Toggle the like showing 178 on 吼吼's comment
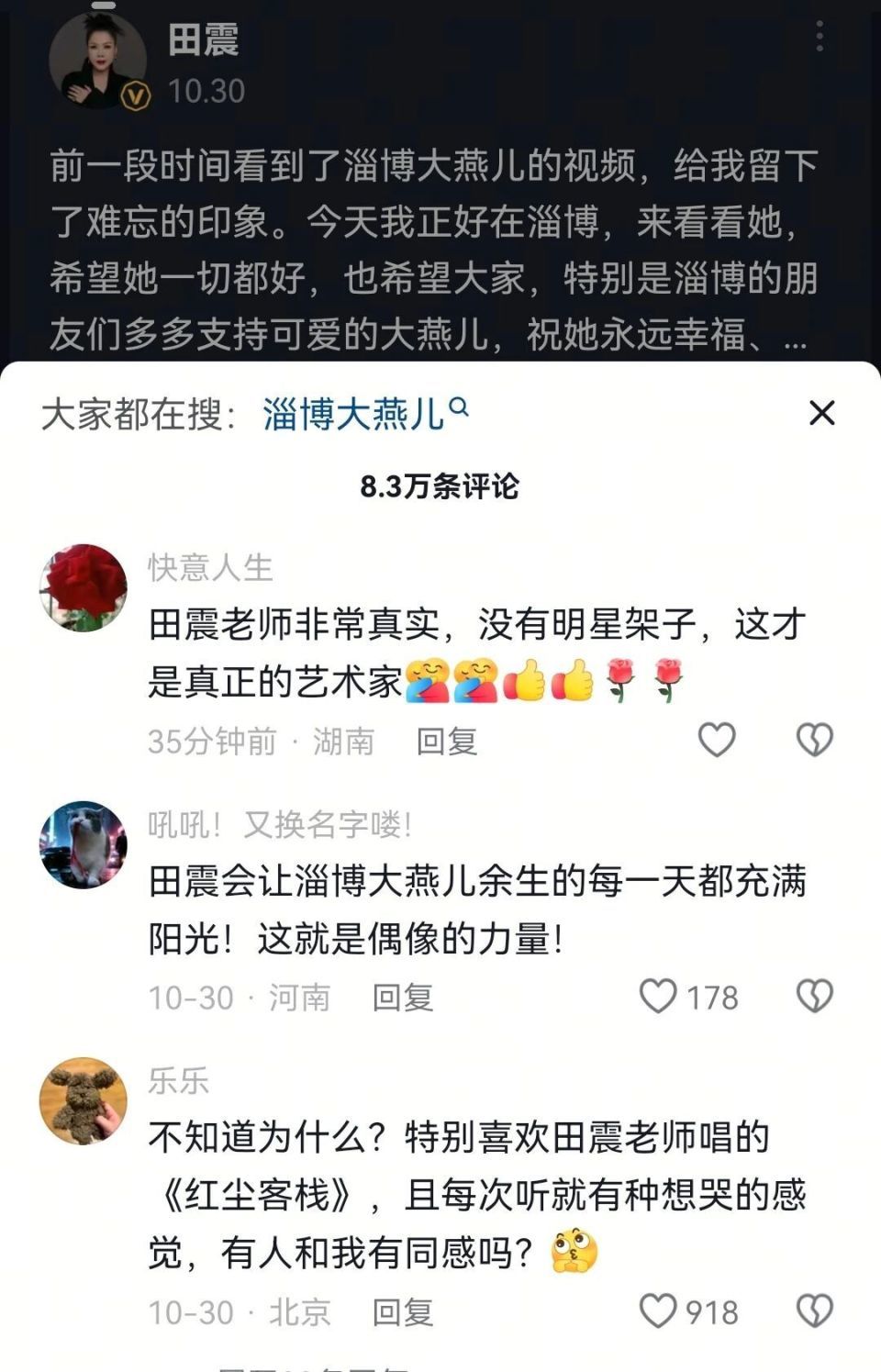 point(659,997)
